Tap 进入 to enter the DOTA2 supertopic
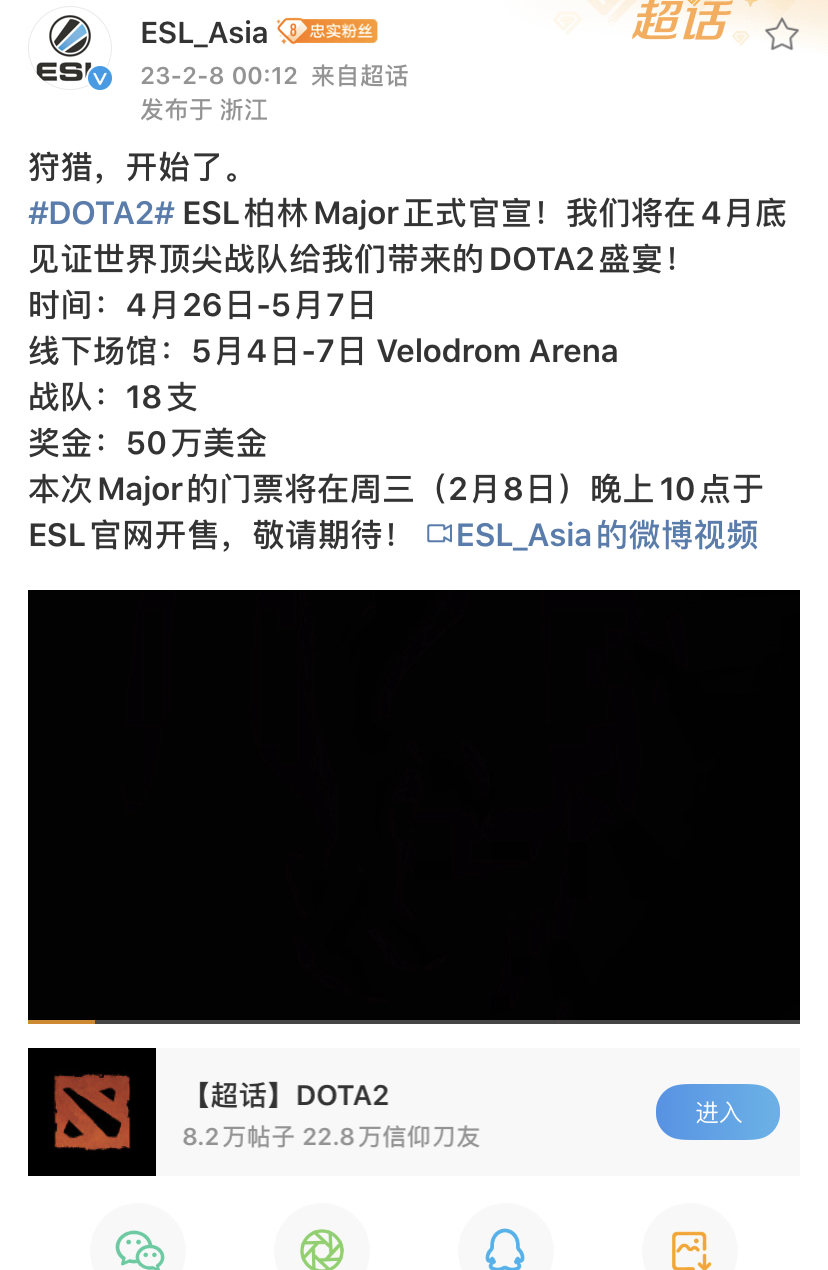828x1270 pixels. [717, 1111]
